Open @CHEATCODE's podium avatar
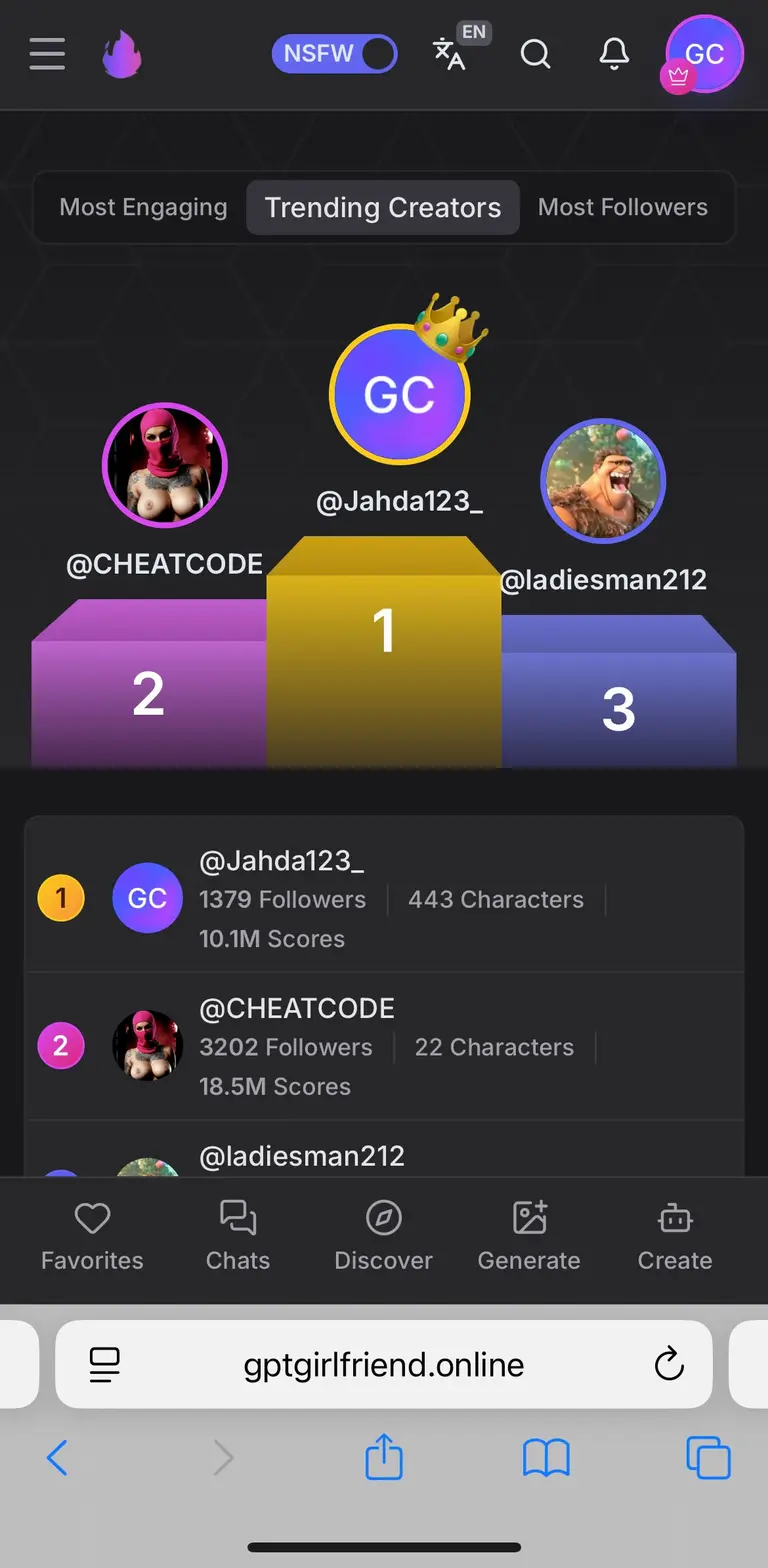The height and width of the screenshot is (1568, 768). coord(165,465)
